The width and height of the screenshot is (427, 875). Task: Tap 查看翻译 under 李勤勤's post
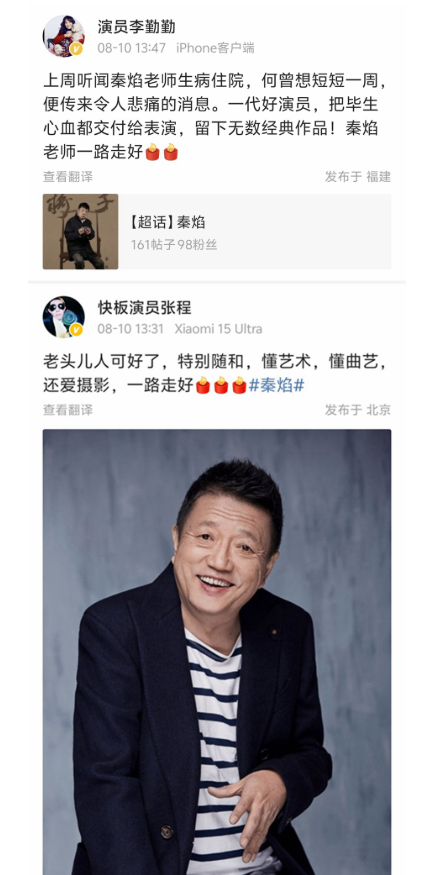68,177
